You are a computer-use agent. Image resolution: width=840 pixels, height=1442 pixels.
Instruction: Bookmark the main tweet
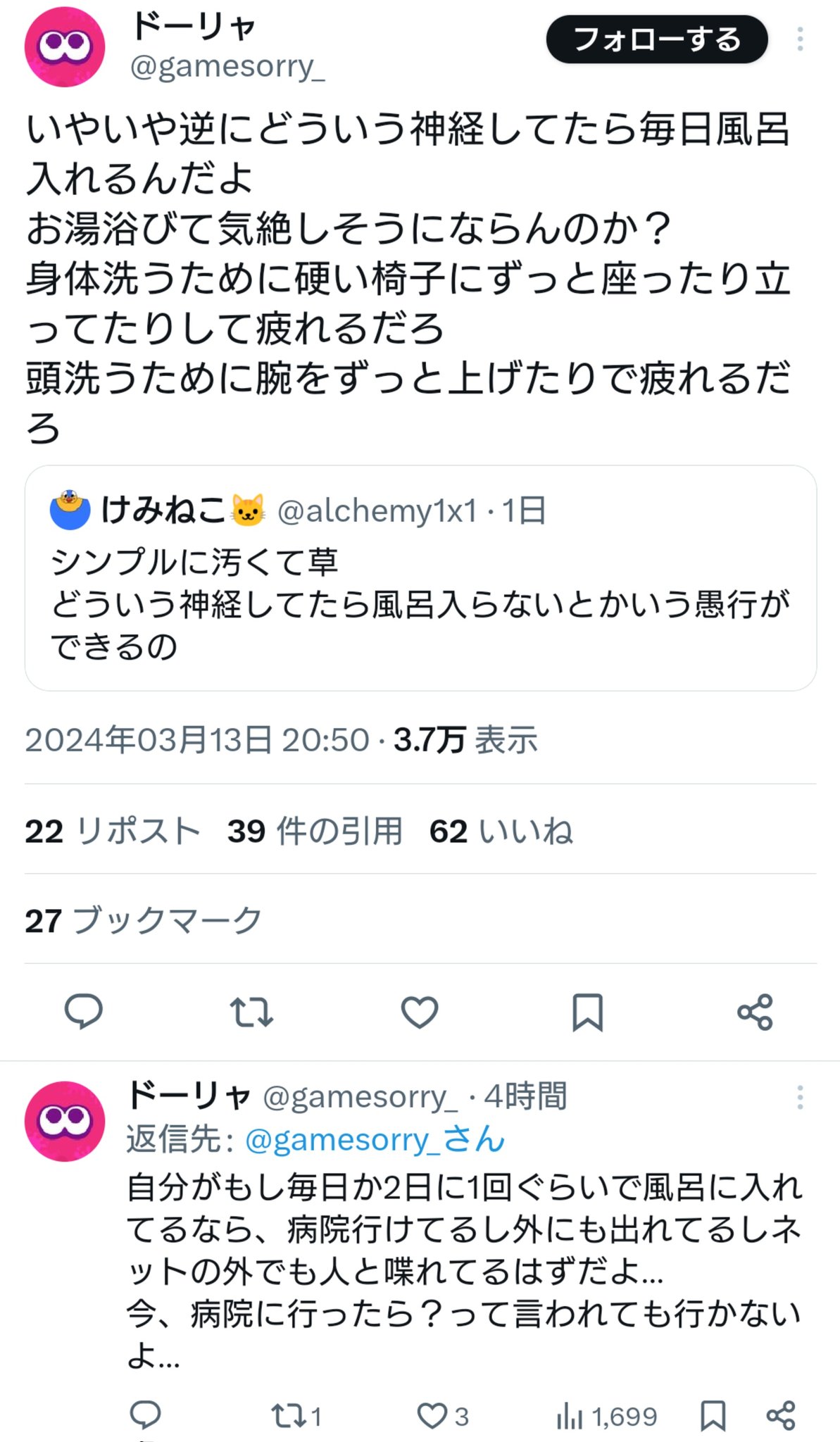[587, 1012]
